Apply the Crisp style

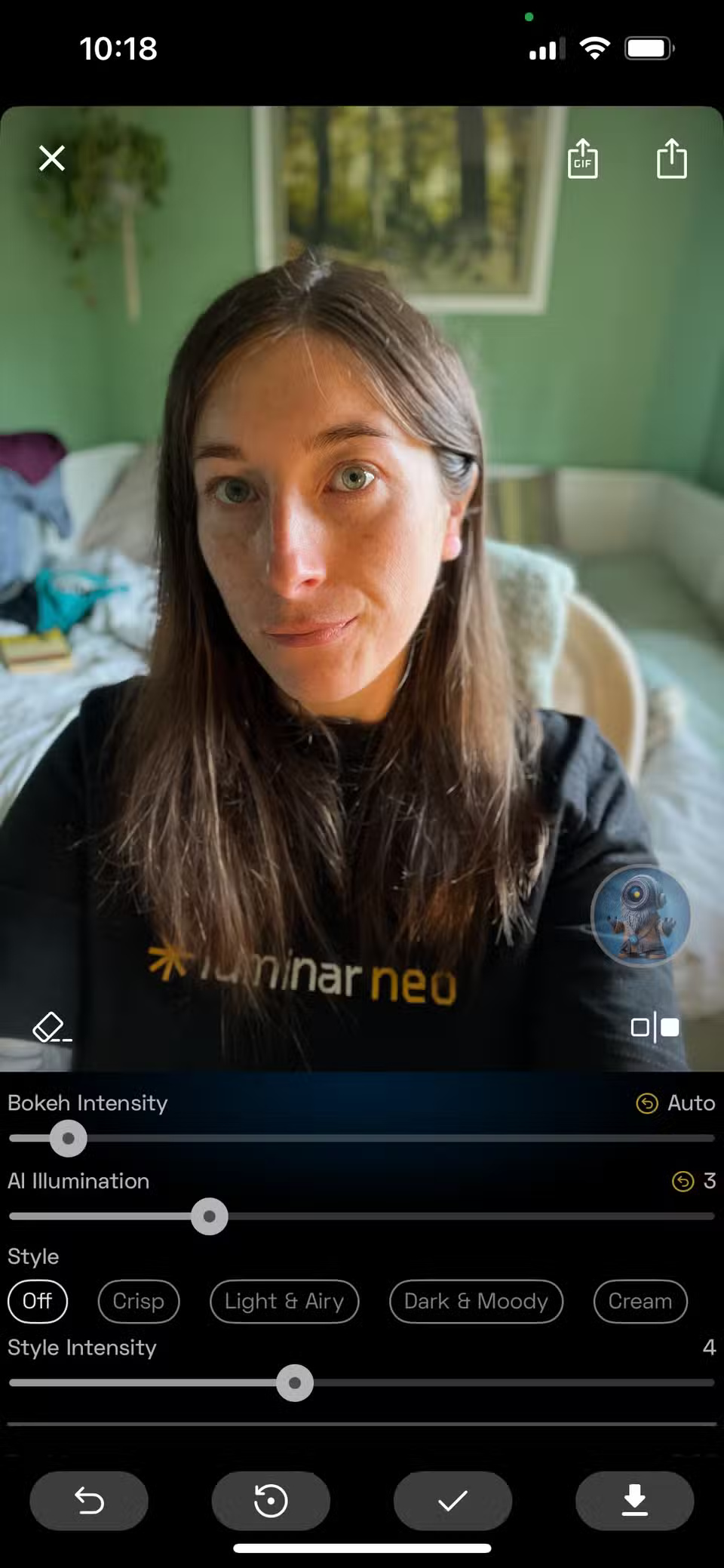[139, 1301]
